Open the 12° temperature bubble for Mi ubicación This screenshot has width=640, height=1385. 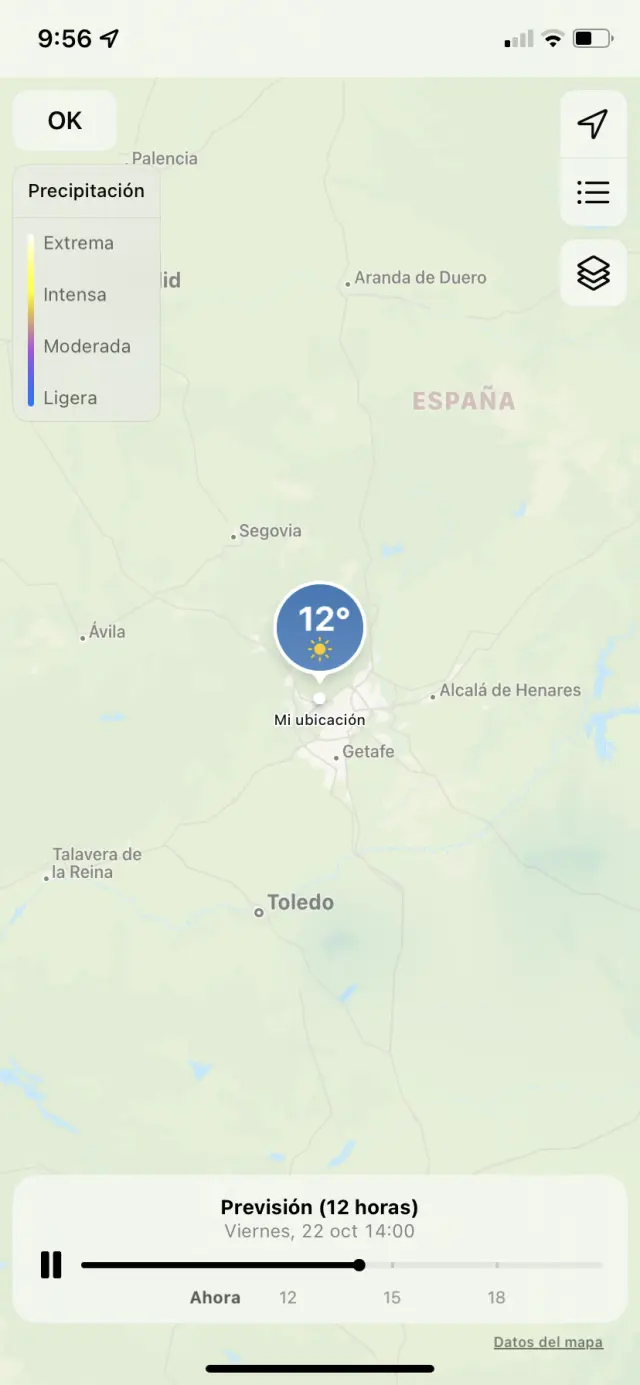[320, 629]
